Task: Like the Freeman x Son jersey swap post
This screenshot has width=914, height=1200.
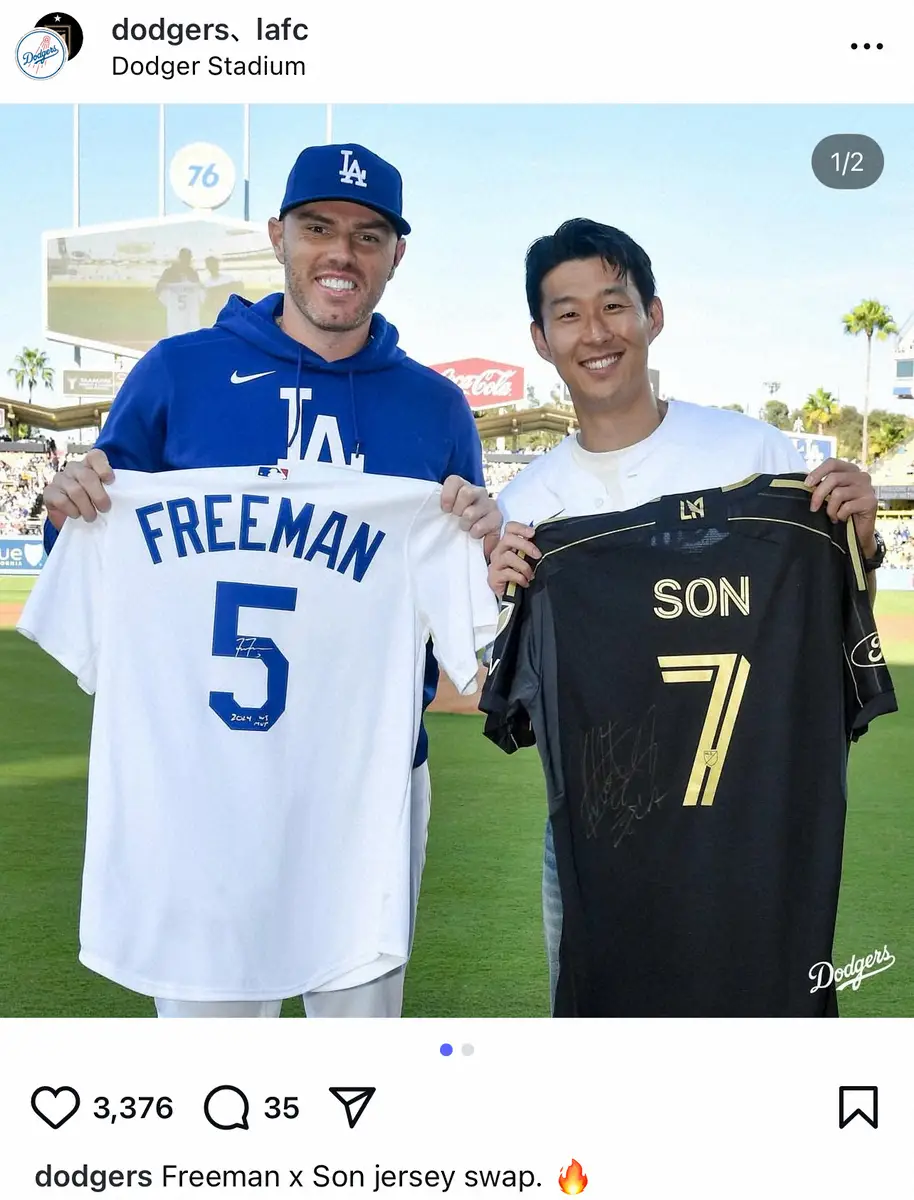Action: point(54,1107)
